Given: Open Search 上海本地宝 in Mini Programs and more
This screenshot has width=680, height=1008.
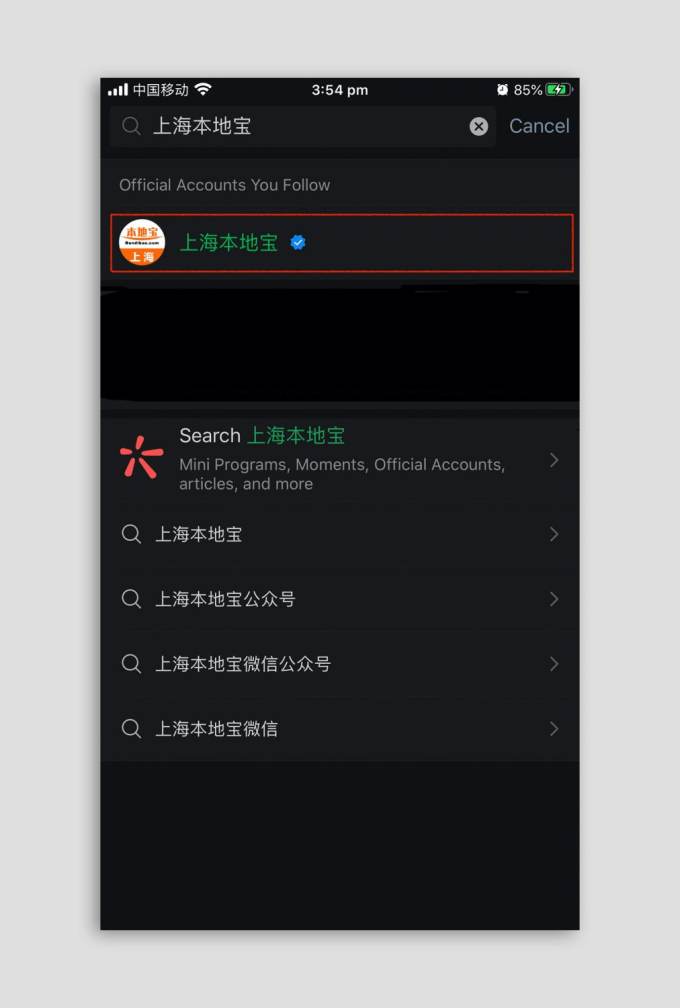Looking at the screenshot, I should pyautogui.click(x=340, y=460).
